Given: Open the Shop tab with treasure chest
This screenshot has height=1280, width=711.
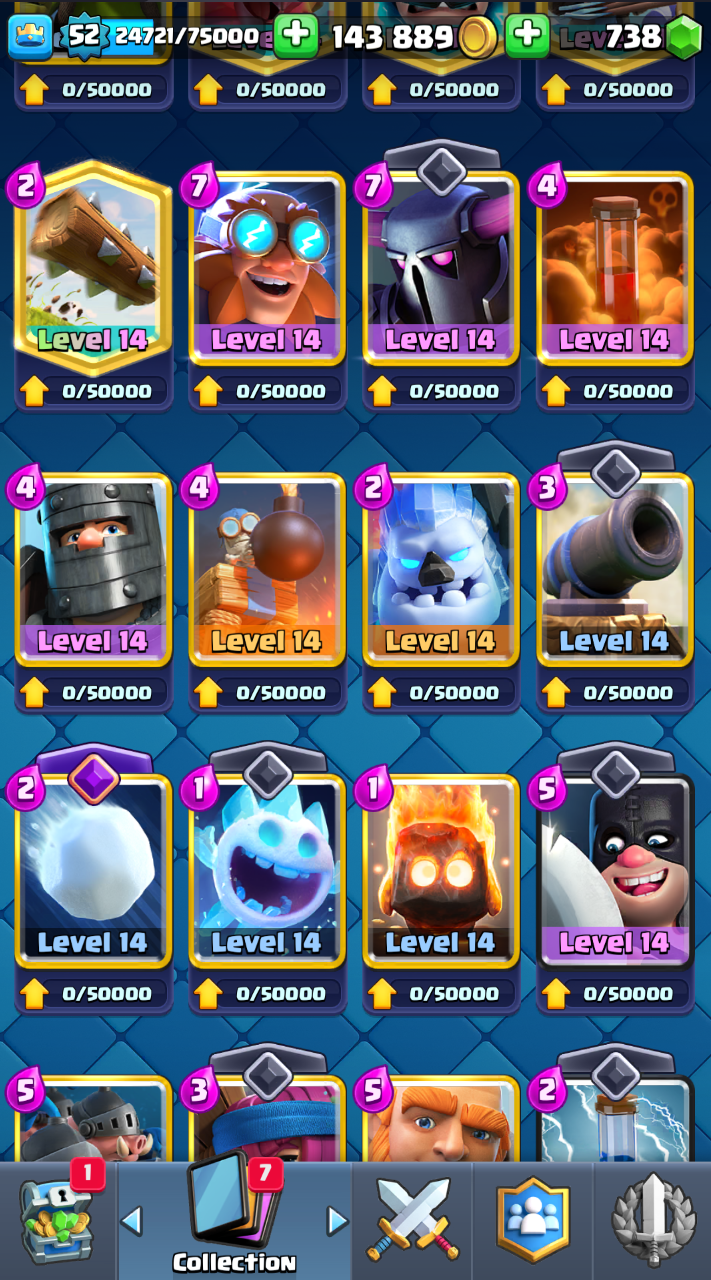Looking at the screenshot, I should click(59, 1221).
